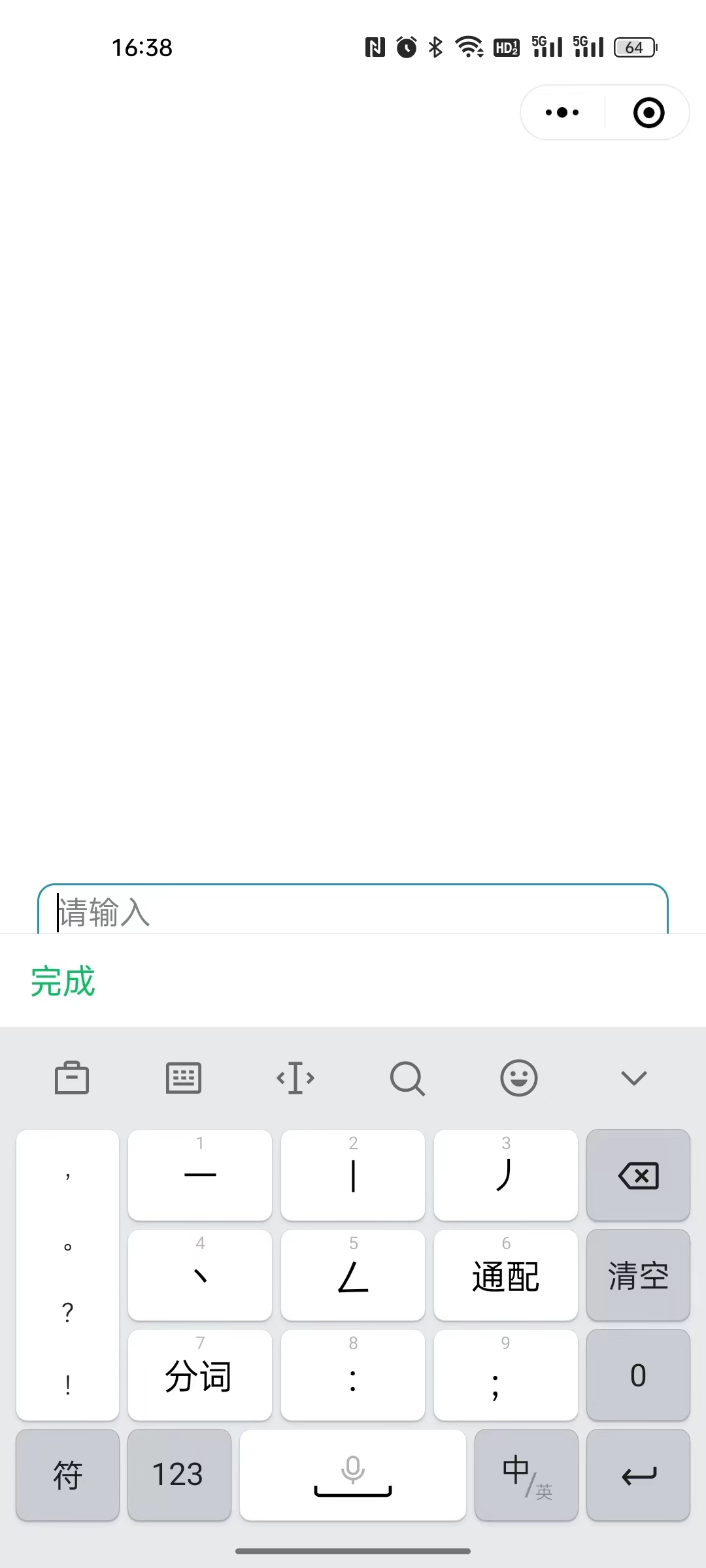Tap the 清空 clear key
Image resolution: width=706 pixels, height=1568 pixels.
[638, 1275]
